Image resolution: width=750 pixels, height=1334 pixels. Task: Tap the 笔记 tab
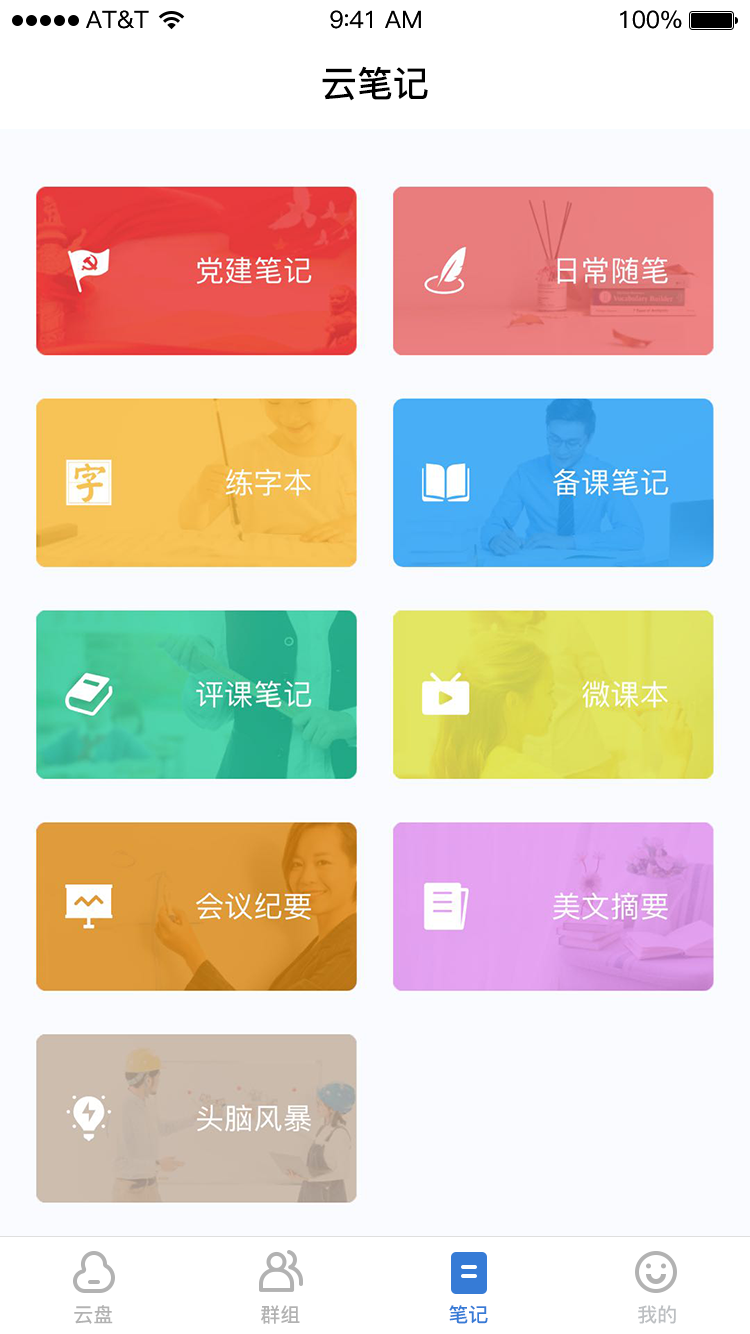pyautogui.click(x=468, y=1286)
